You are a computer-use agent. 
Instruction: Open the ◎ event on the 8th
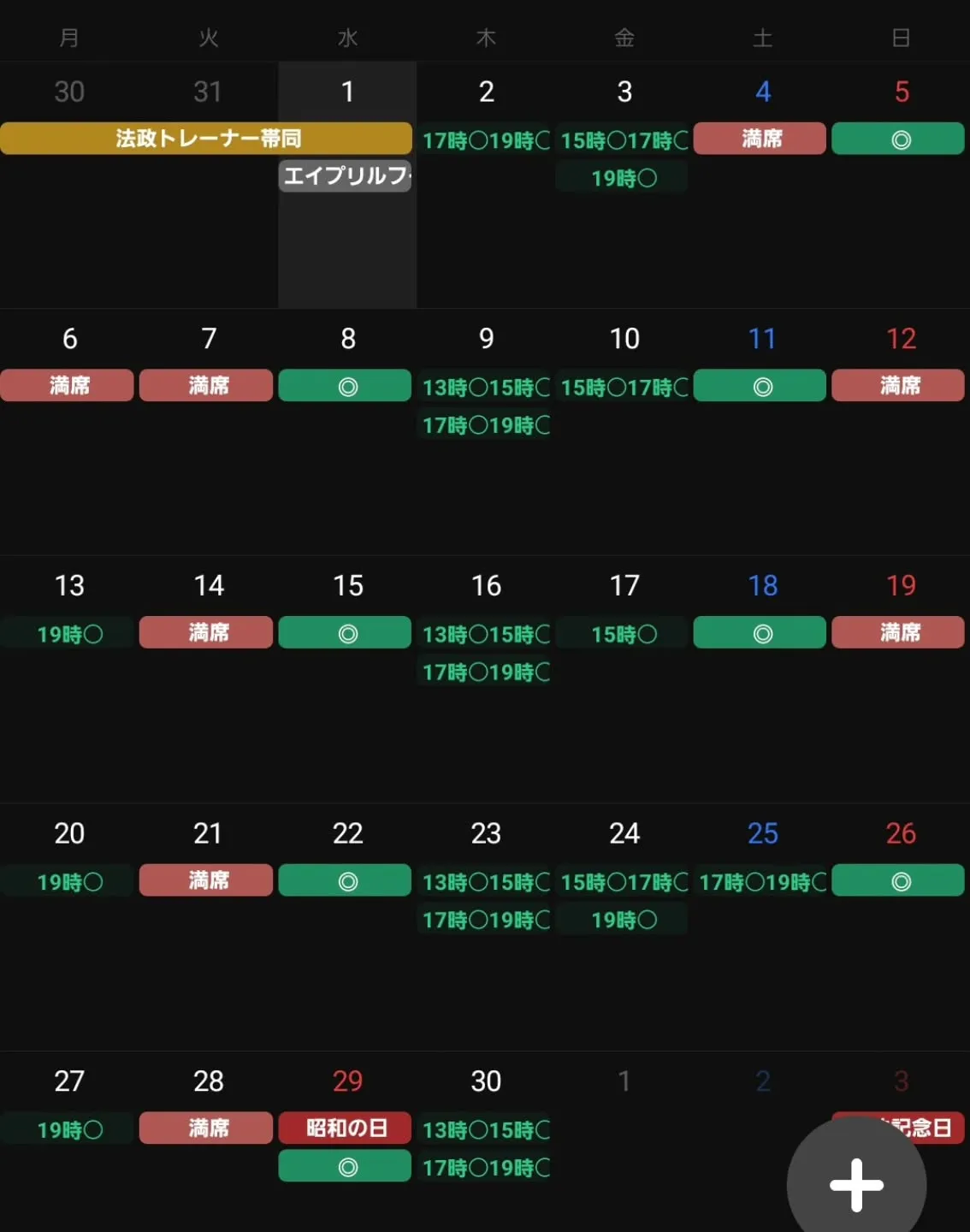346,386
